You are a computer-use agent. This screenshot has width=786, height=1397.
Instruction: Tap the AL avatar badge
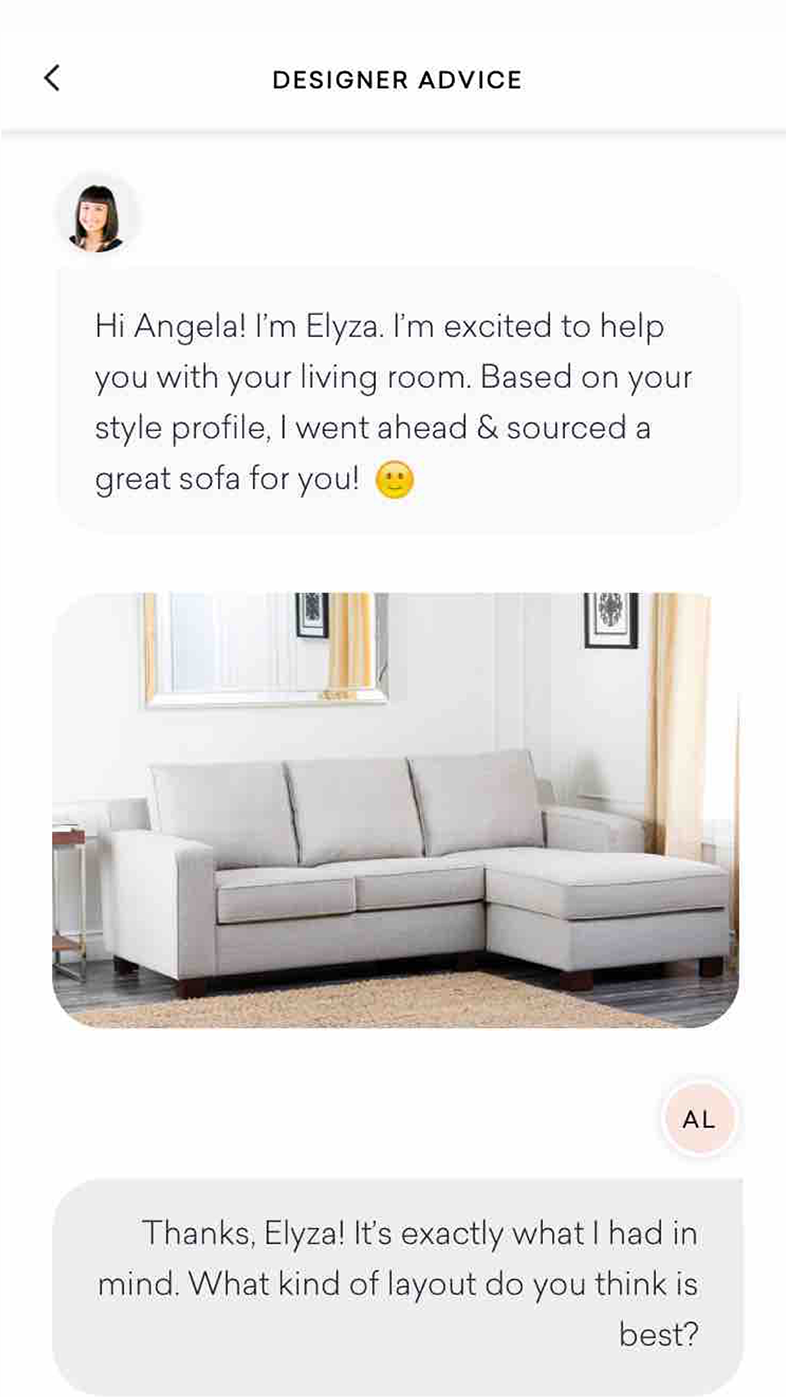point(700,1118)
